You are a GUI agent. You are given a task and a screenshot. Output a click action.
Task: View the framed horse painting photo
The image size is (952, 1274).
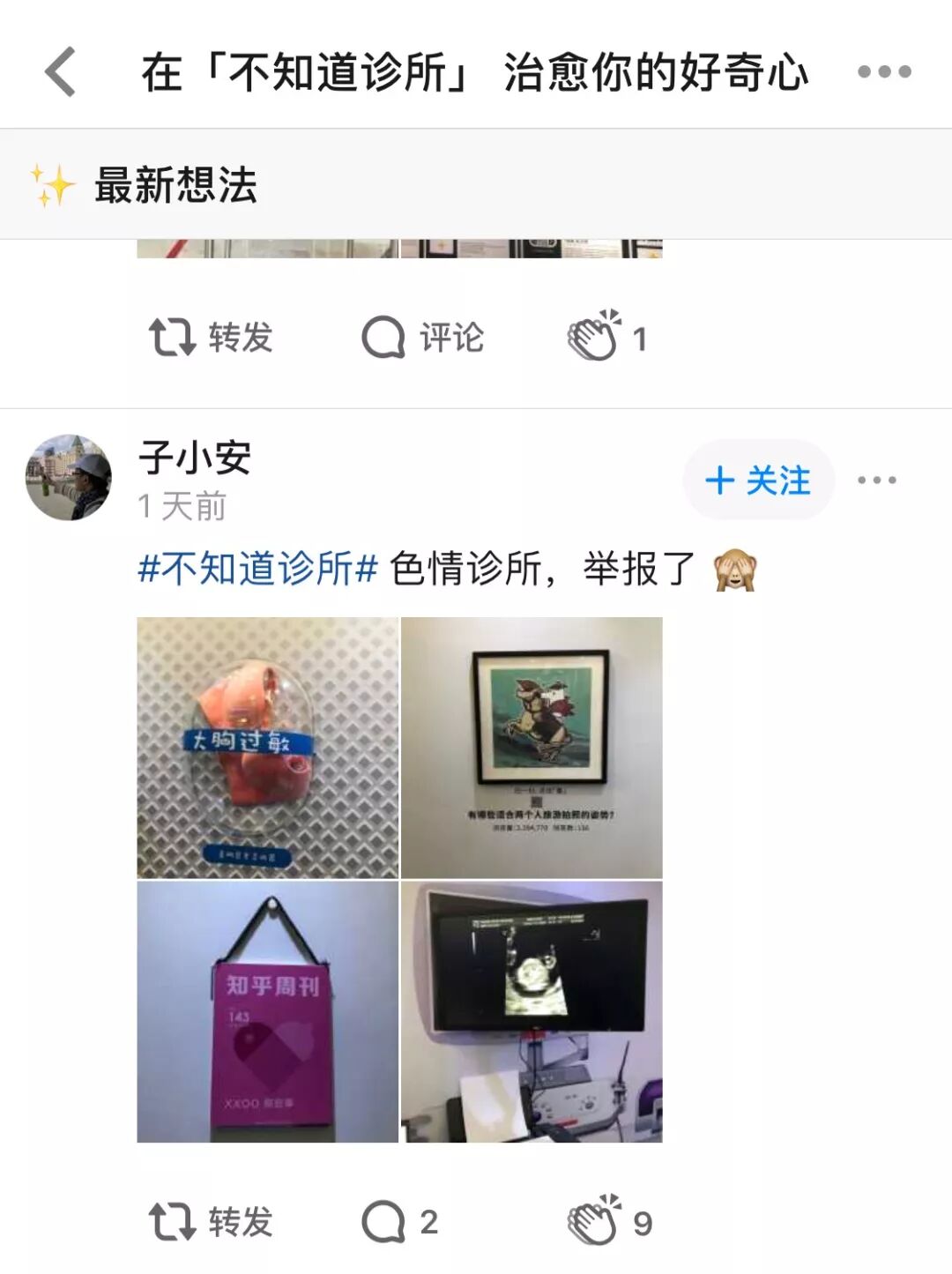click(532, 748)
